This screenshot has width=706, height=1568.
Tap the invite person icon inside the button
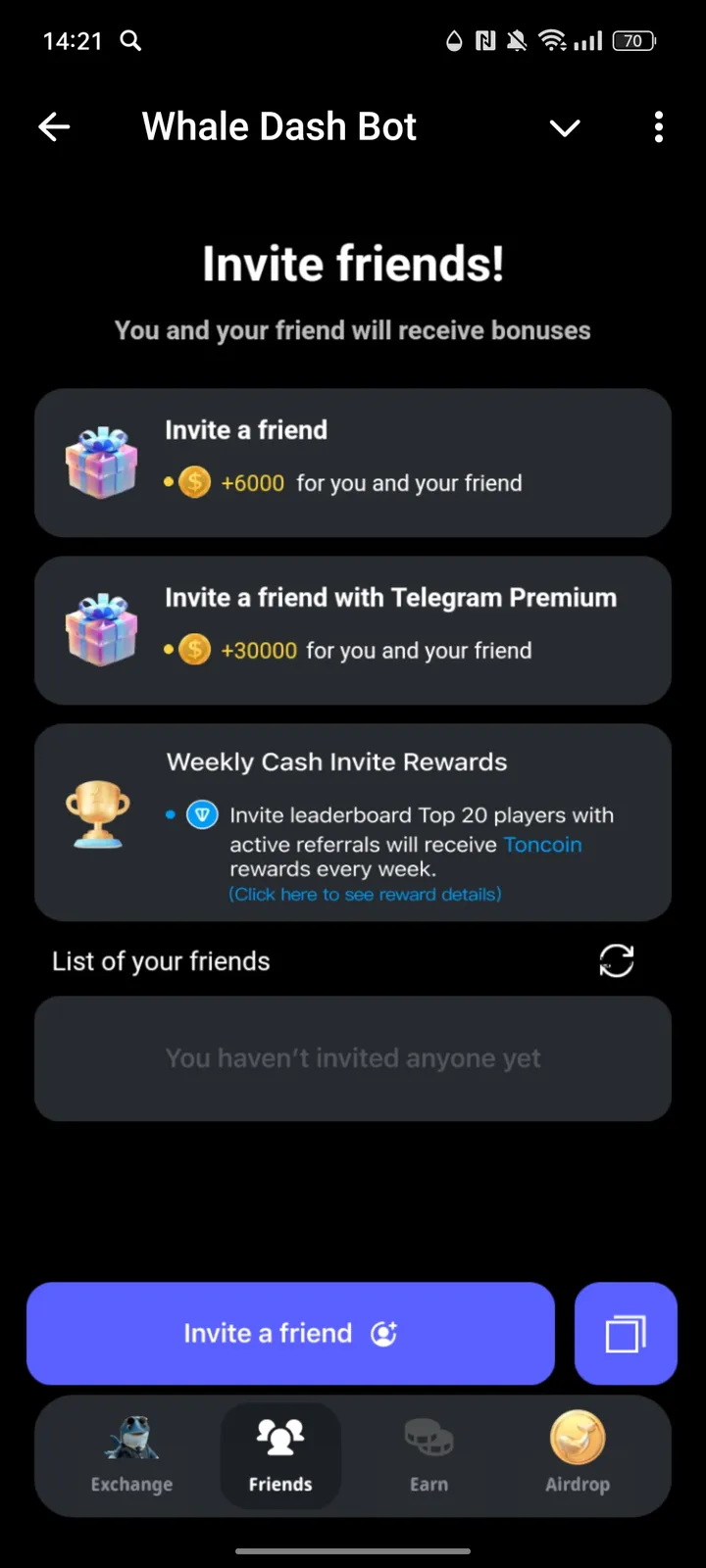(x=383, y=1333)
